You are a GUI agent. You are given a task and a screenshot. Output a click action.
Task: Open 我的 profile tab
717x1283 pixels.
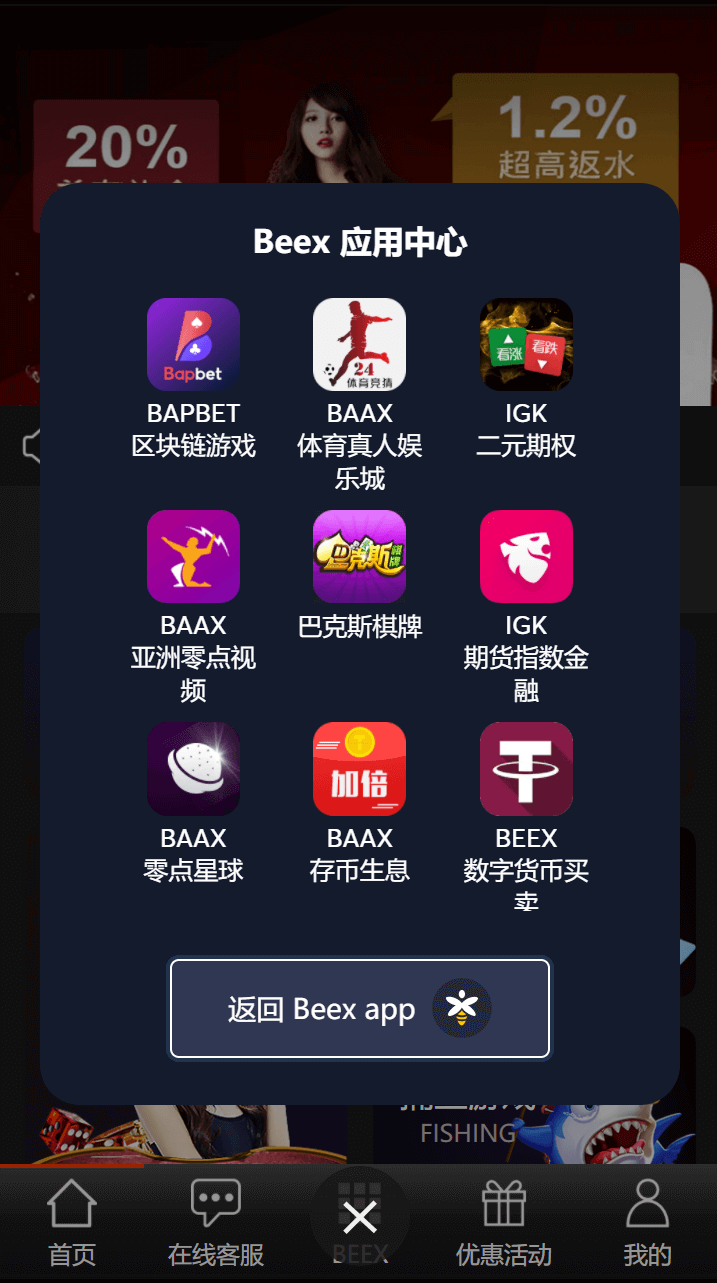point(647,1222)
